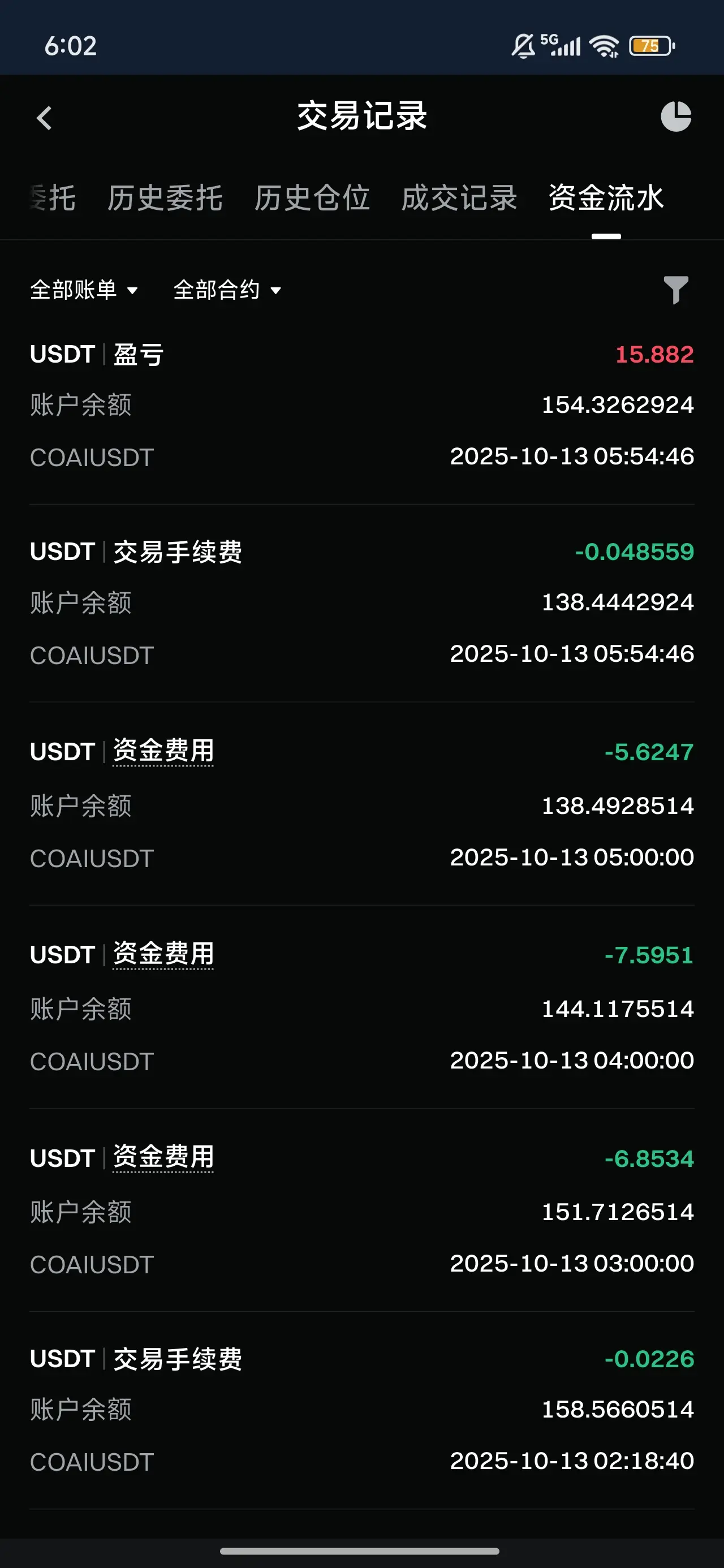Viewport: 724px width, 1568px height.
Task: Go back from 交易记录 page
Action: 45,118
